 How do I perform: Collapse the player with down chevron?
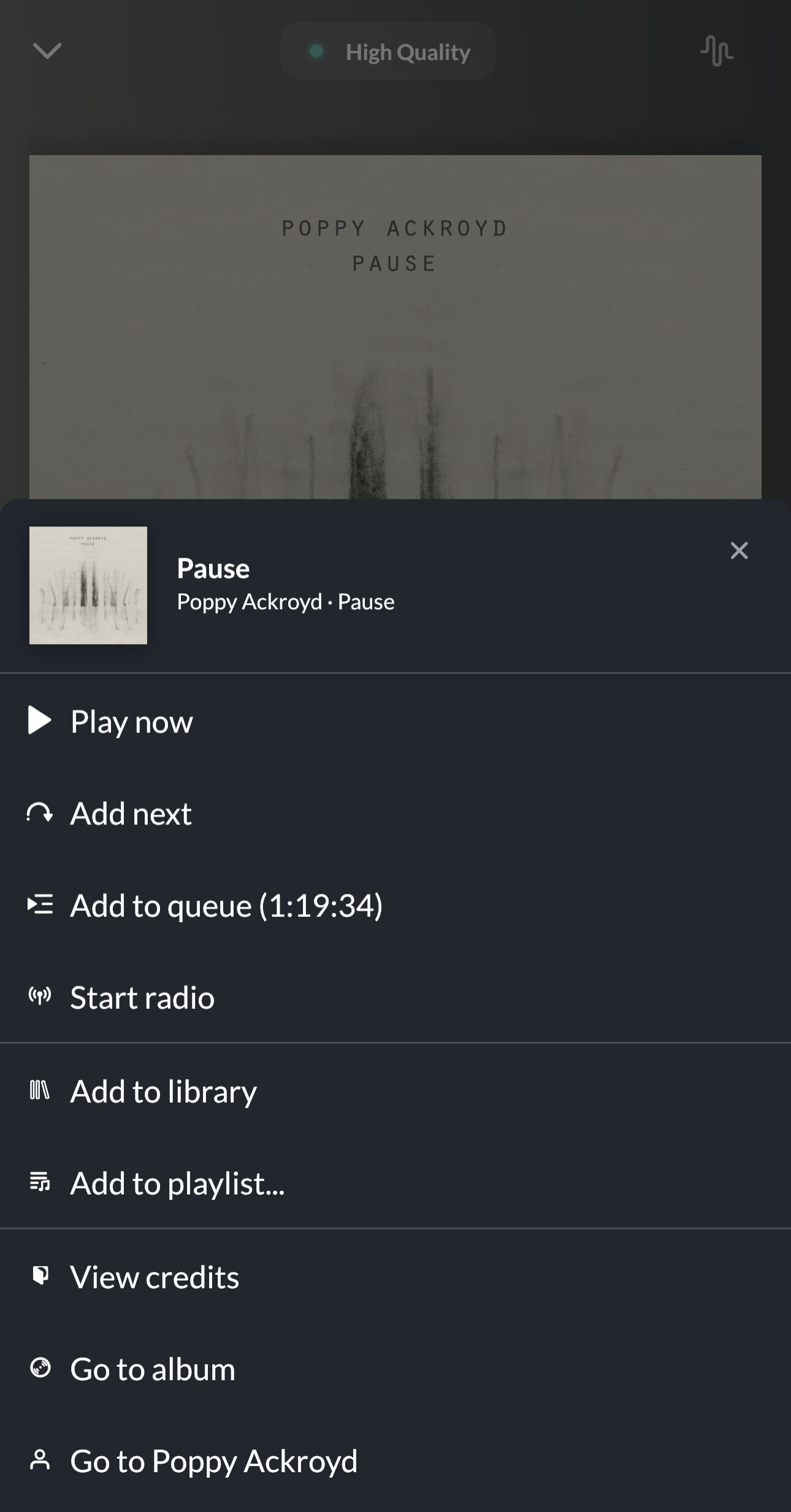pyautogui.click(x=47, y=51)
